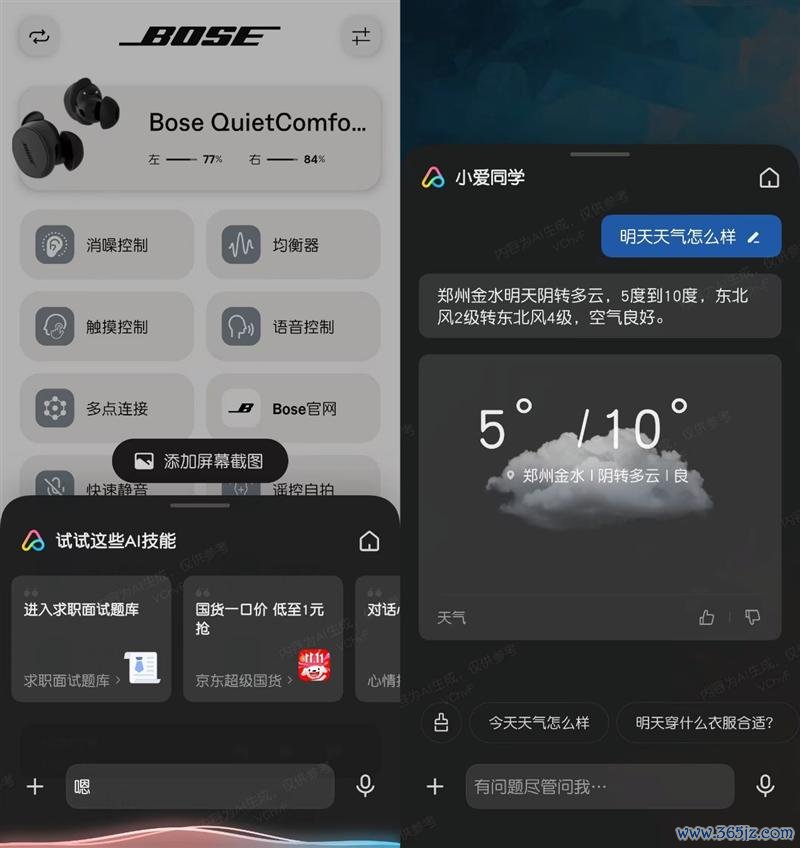Open the 均衡器 equalizer
The image size is (800, 848).
coord(293,245)
